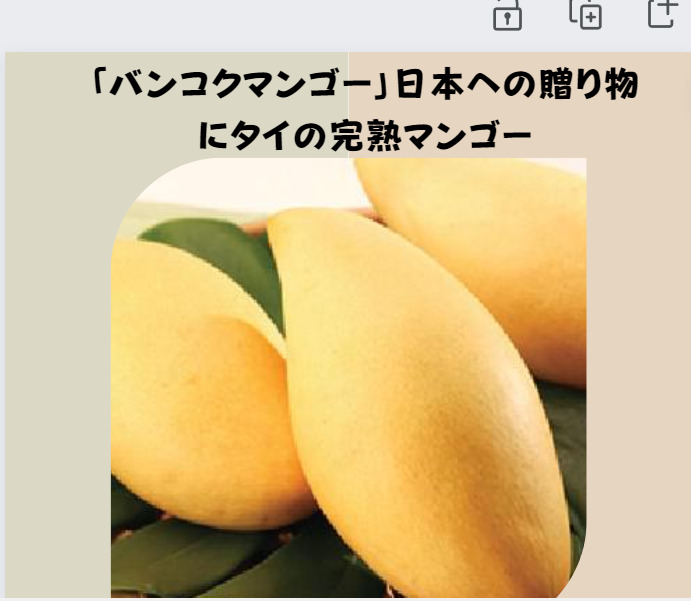Add a new page

coord(663,13)
